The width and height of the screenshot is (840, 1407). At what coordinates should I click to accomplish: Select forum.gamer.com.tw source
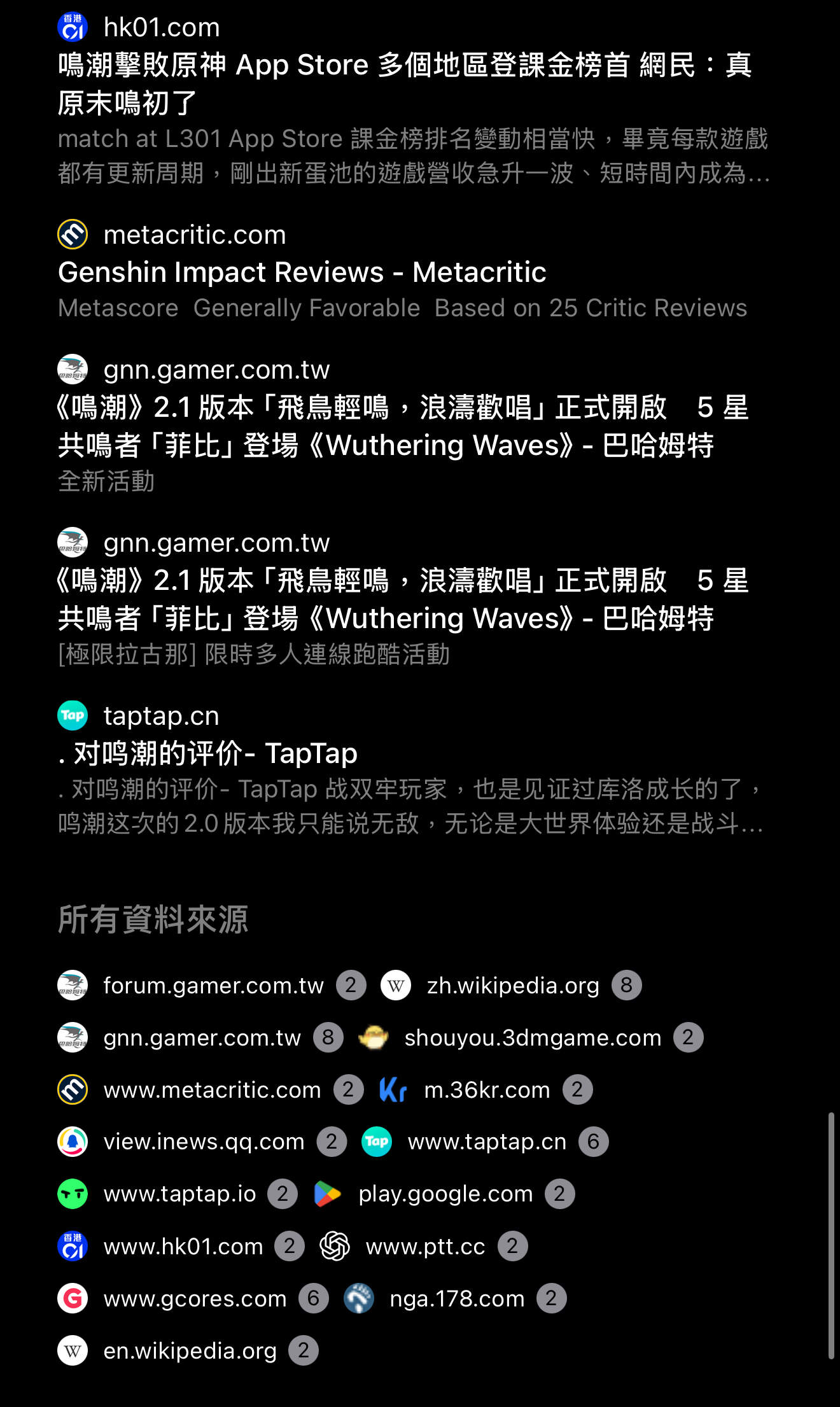click(x=213, y=986)
